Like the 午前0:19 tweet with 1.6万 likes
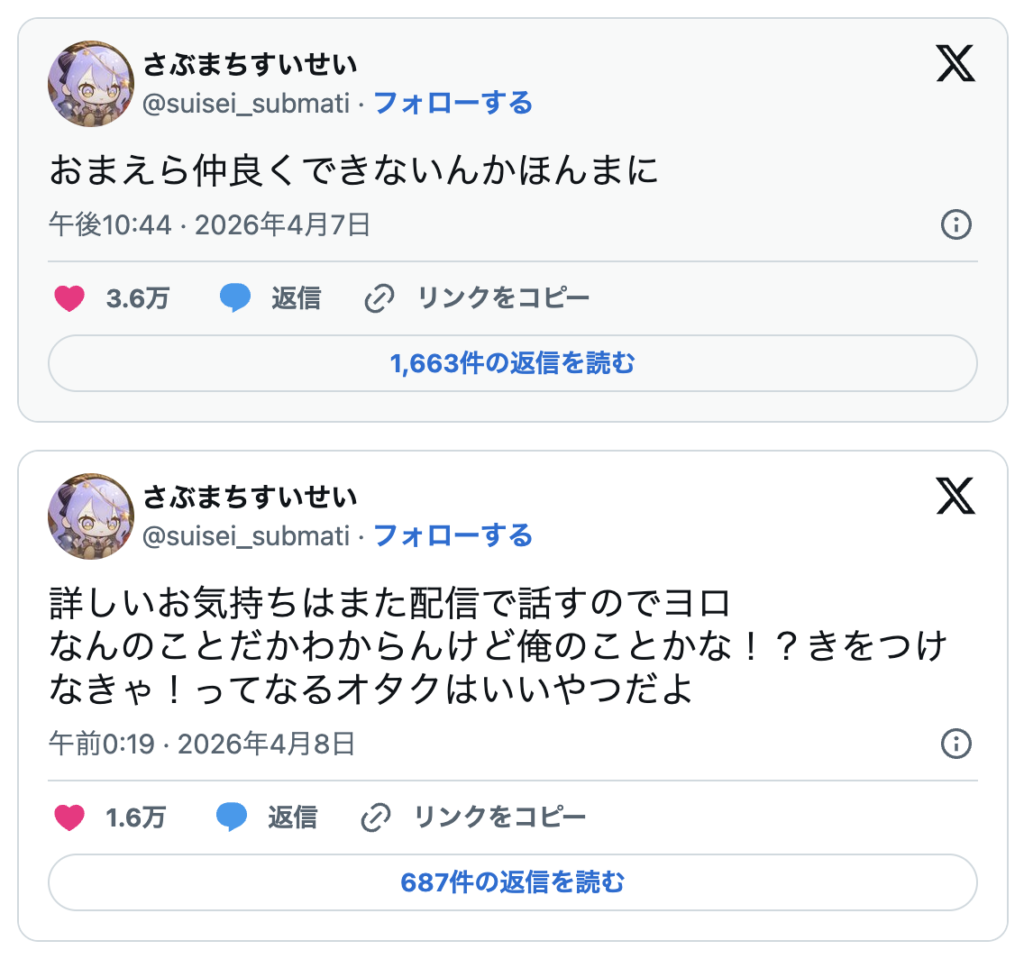Viewport: 1024px width, 959px height. click(69, 818)
